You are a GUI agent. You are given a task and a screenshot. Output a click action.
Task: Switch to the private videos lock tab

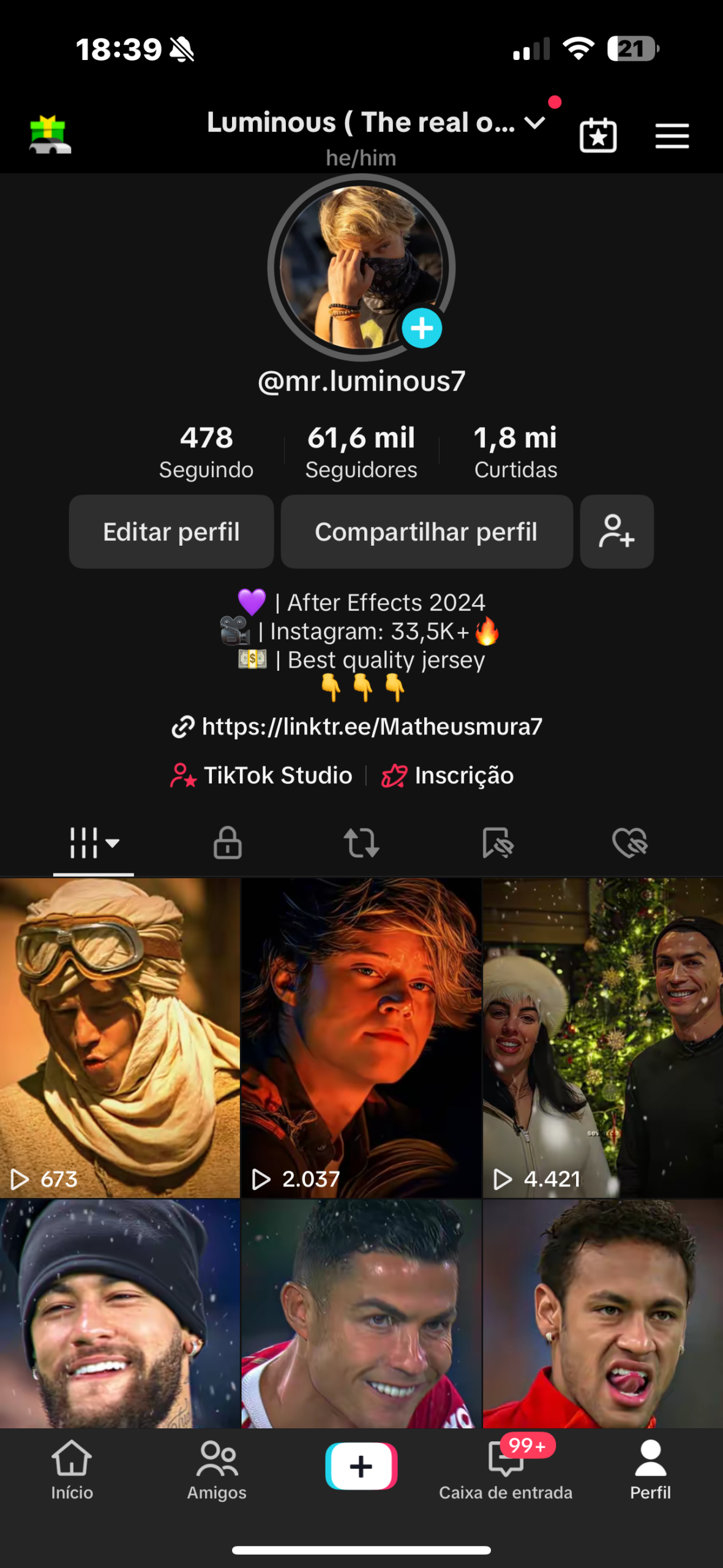[227, 843]
